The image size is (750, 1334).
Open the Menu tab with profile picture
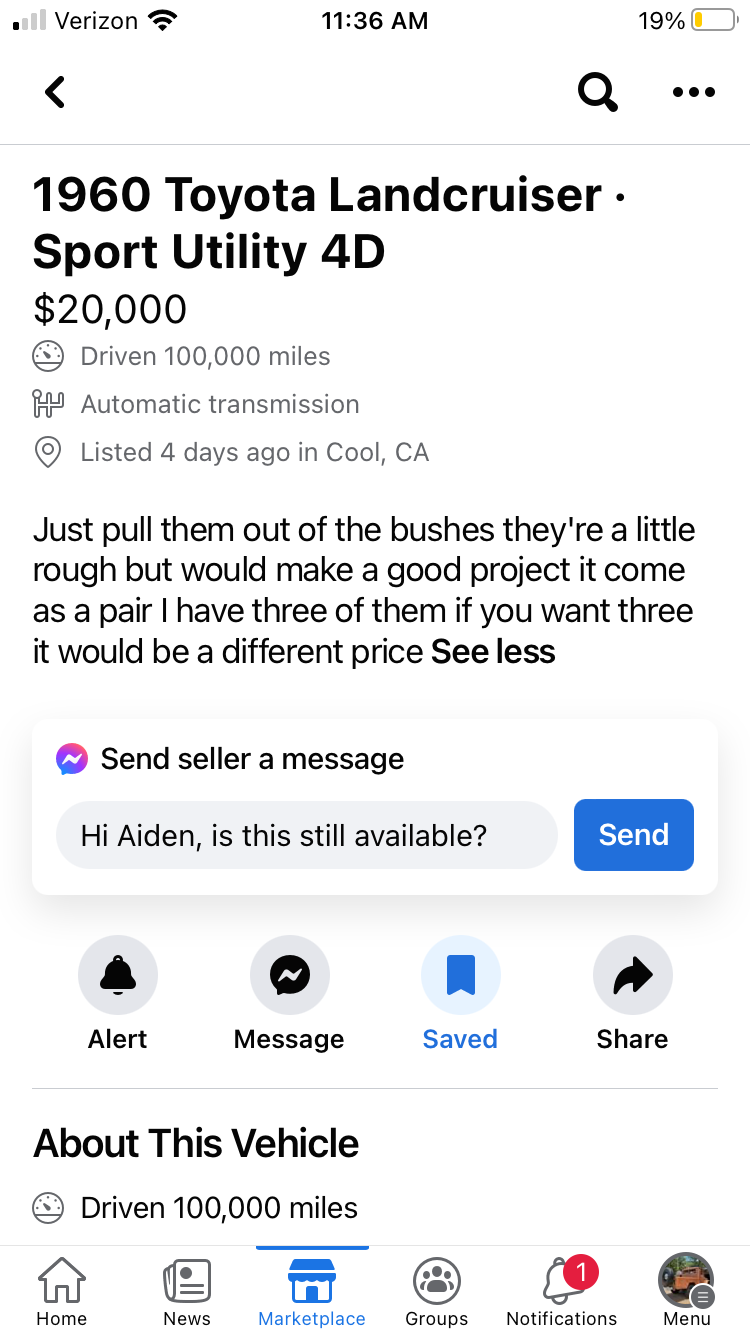pyautogui.click(x=687, y=1291)
